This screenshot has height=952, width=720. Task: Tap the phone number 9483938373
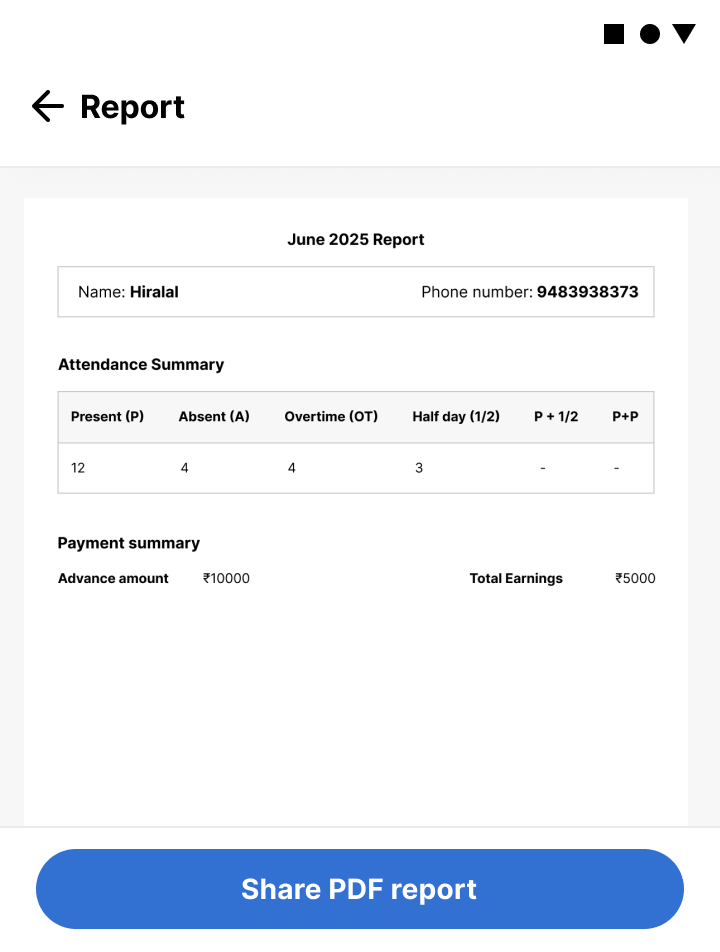587,292
